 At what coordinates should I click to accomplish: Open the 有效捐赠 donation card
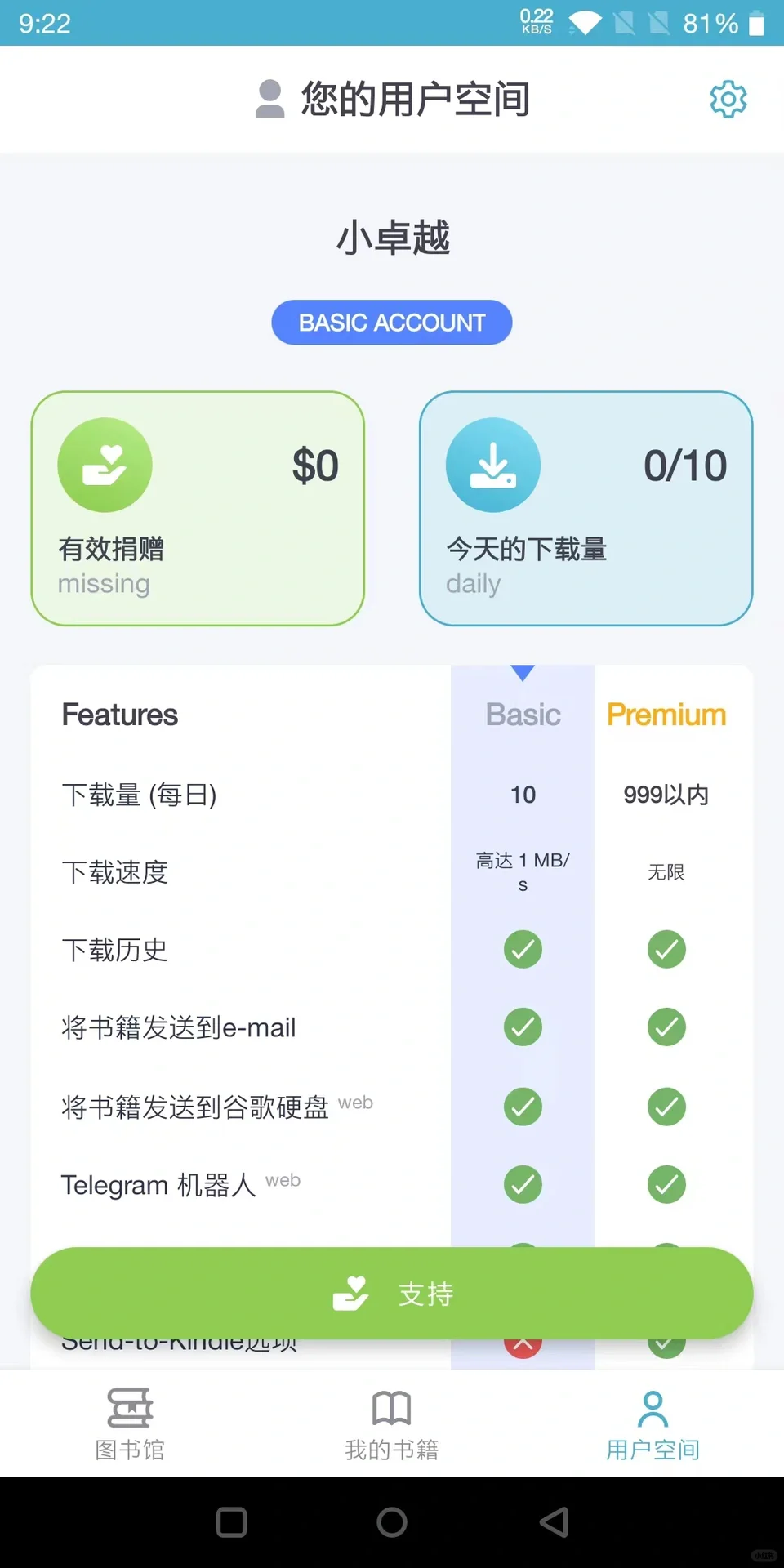click(x=198, y=509)
